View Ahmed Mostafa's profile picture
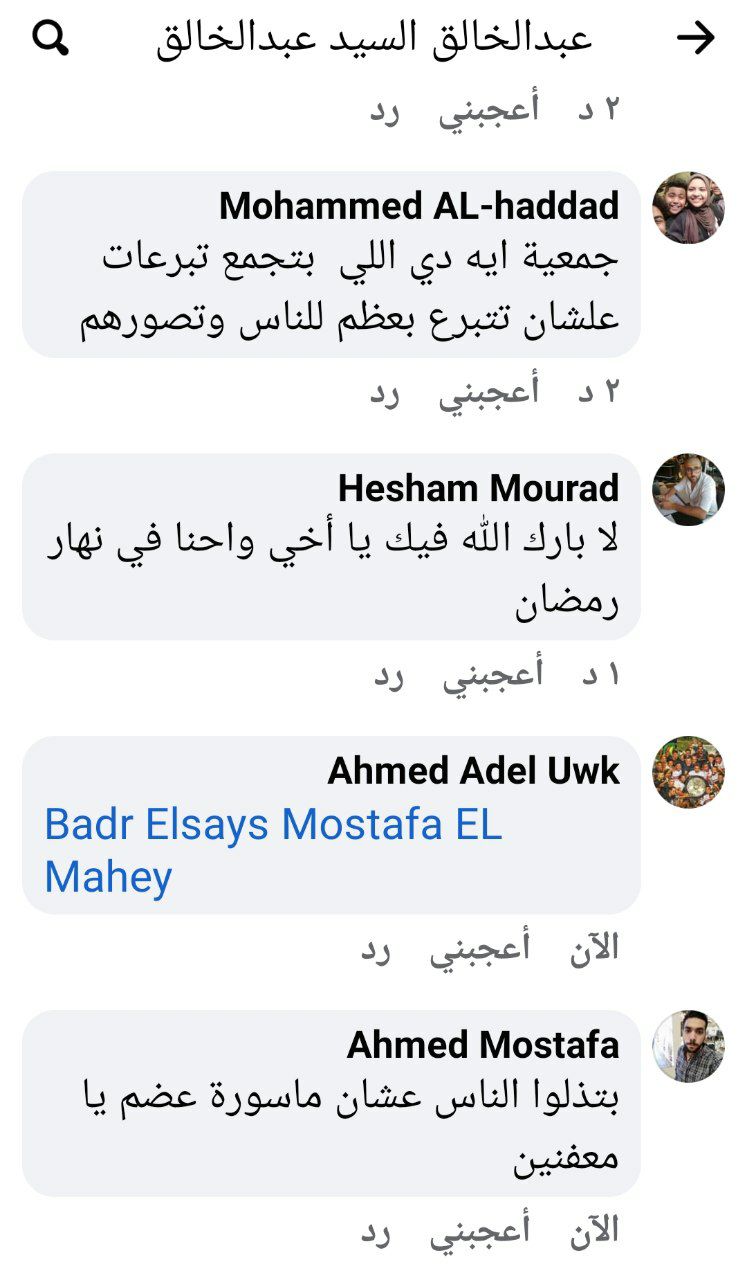The image size is (747, 1280). tap(688, 1046)
